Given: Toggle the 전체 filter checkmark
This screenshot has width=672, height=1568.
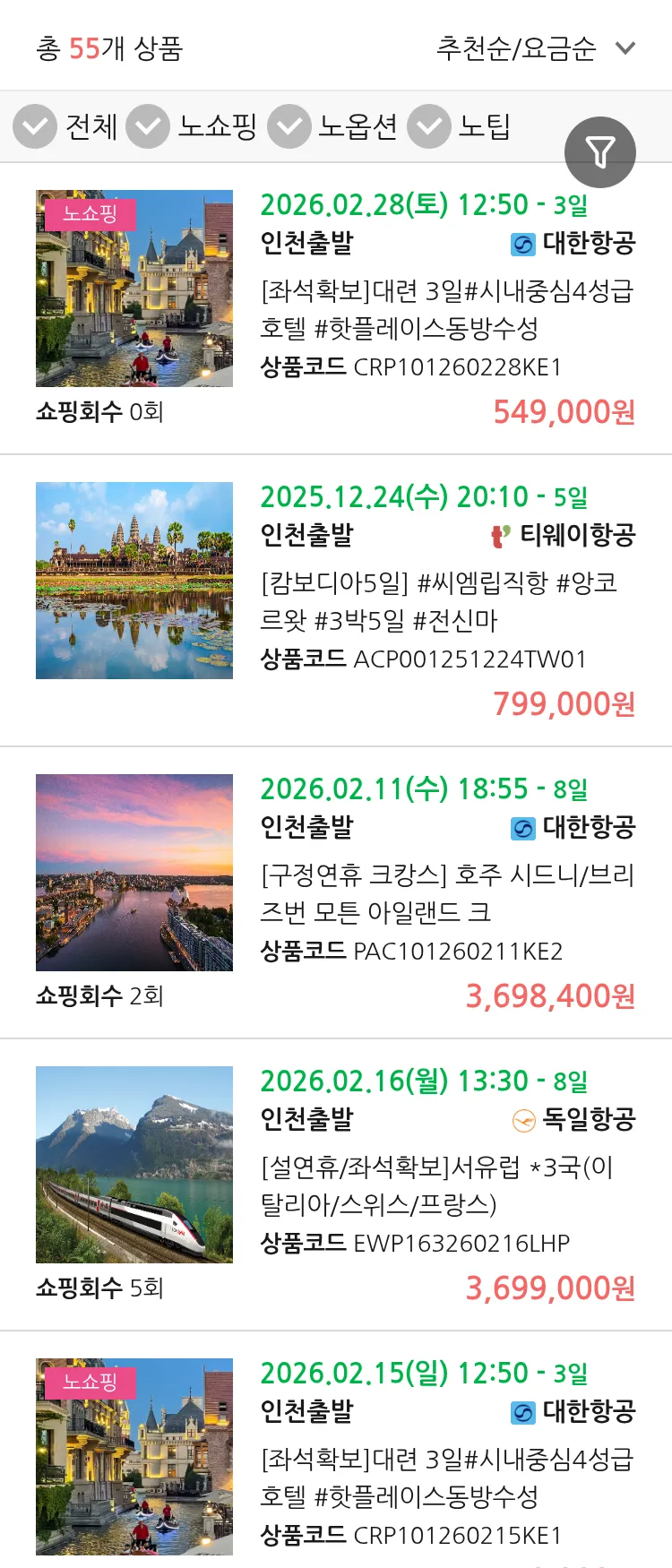Looking at the screenshot, I should point(34,126).
